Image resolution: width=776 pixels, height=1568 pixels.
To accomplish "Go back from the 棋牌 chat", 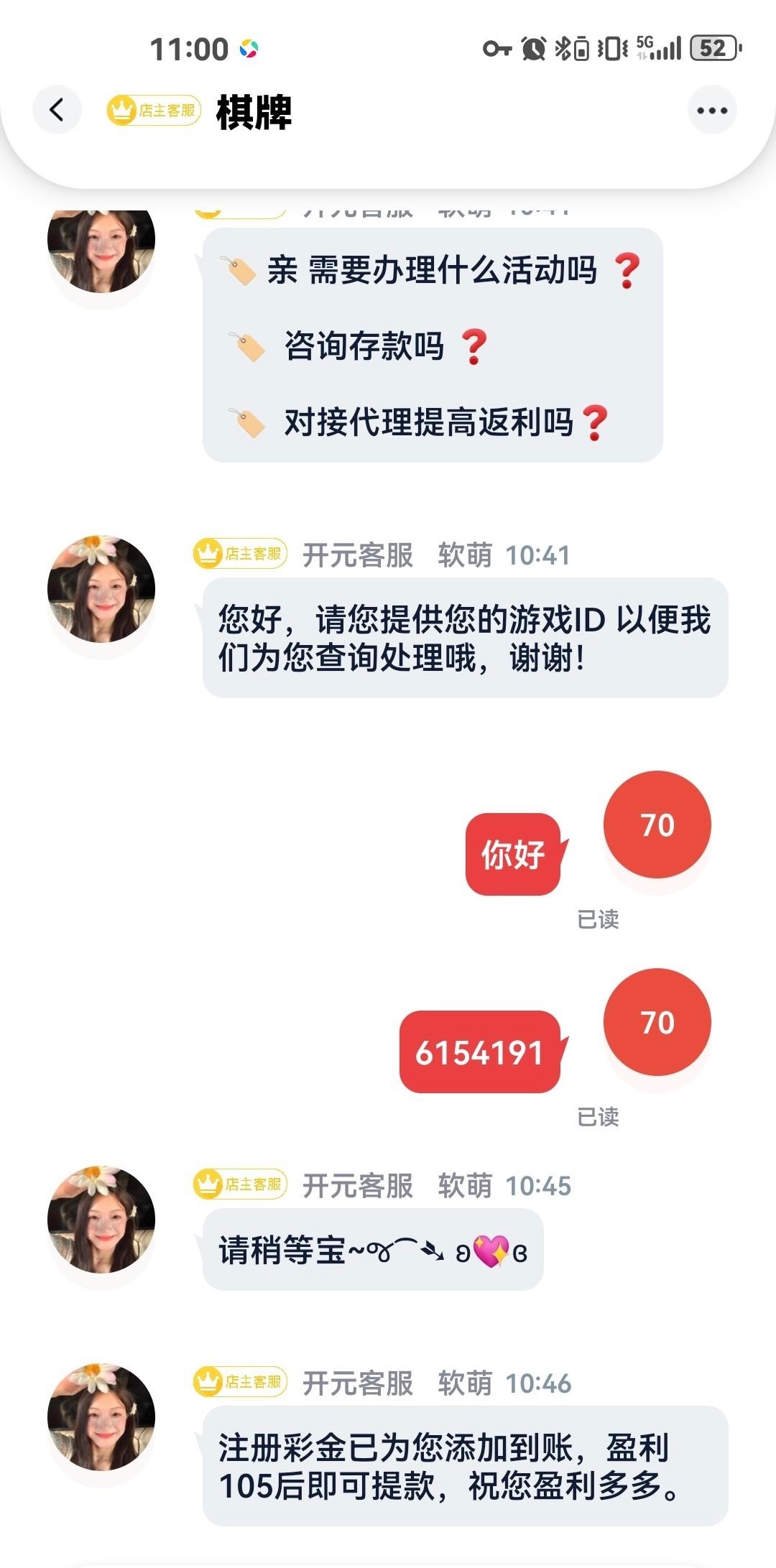I will tap(57, 110).
